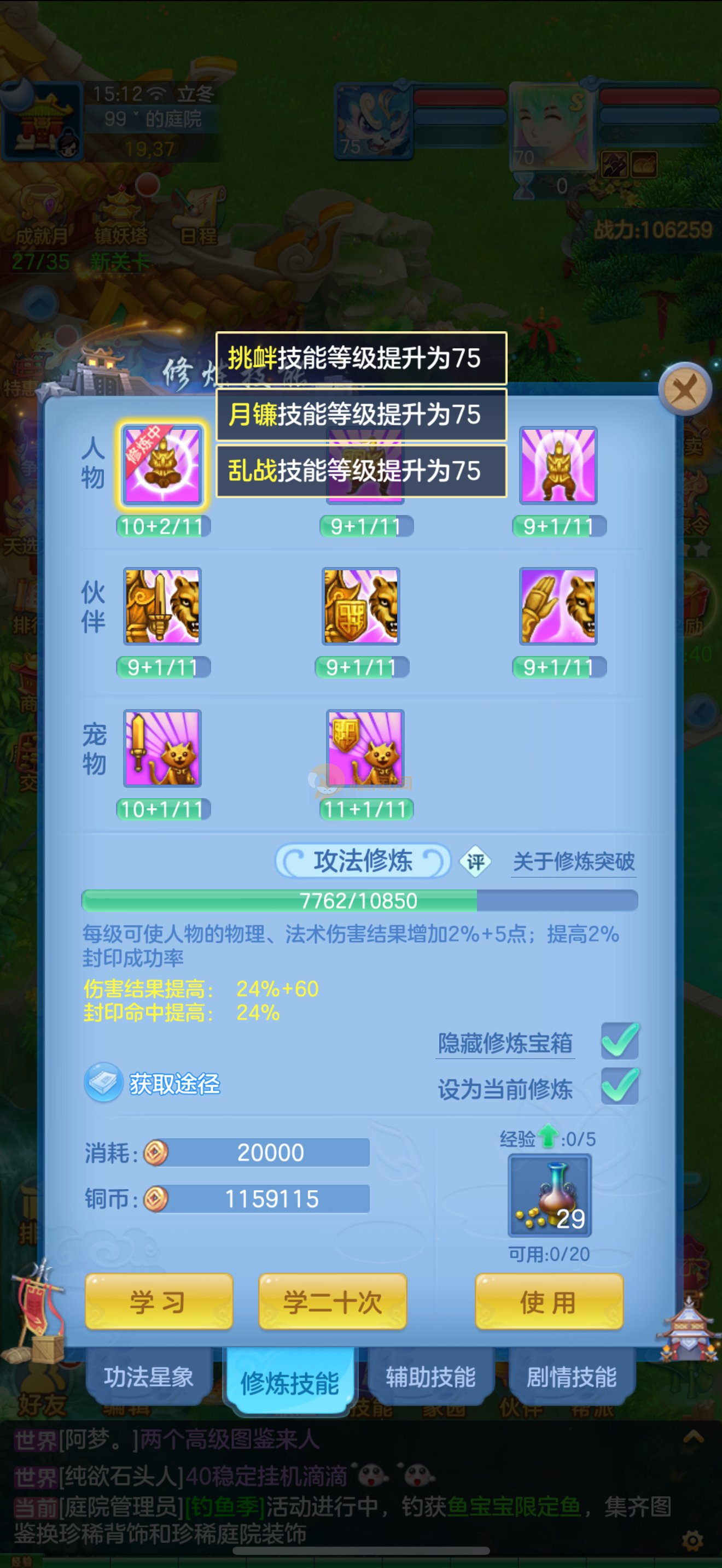Screen dimensions: 722x1568
Task: Tap the 评 review icon
Action: point(475,861)
